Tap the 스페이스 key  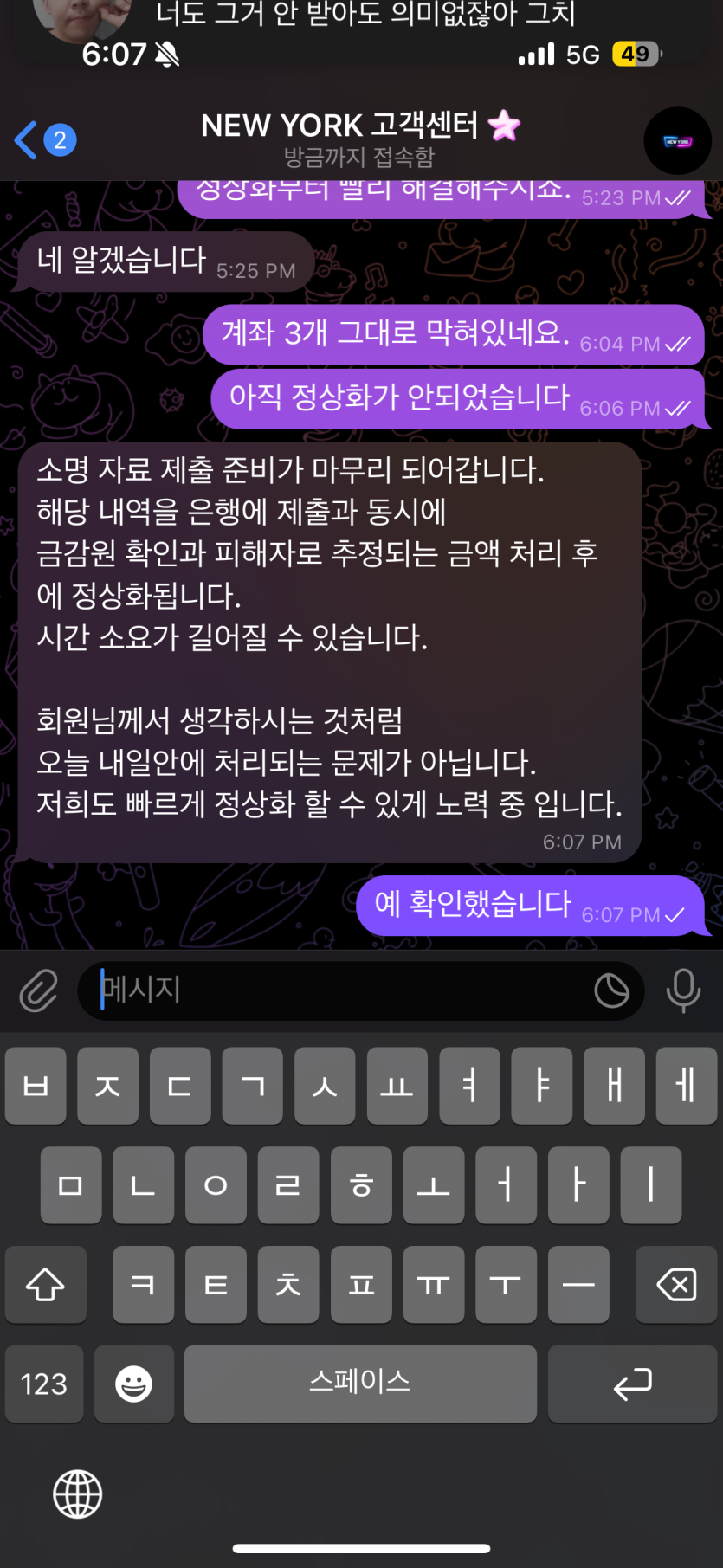coord(360,1384)
